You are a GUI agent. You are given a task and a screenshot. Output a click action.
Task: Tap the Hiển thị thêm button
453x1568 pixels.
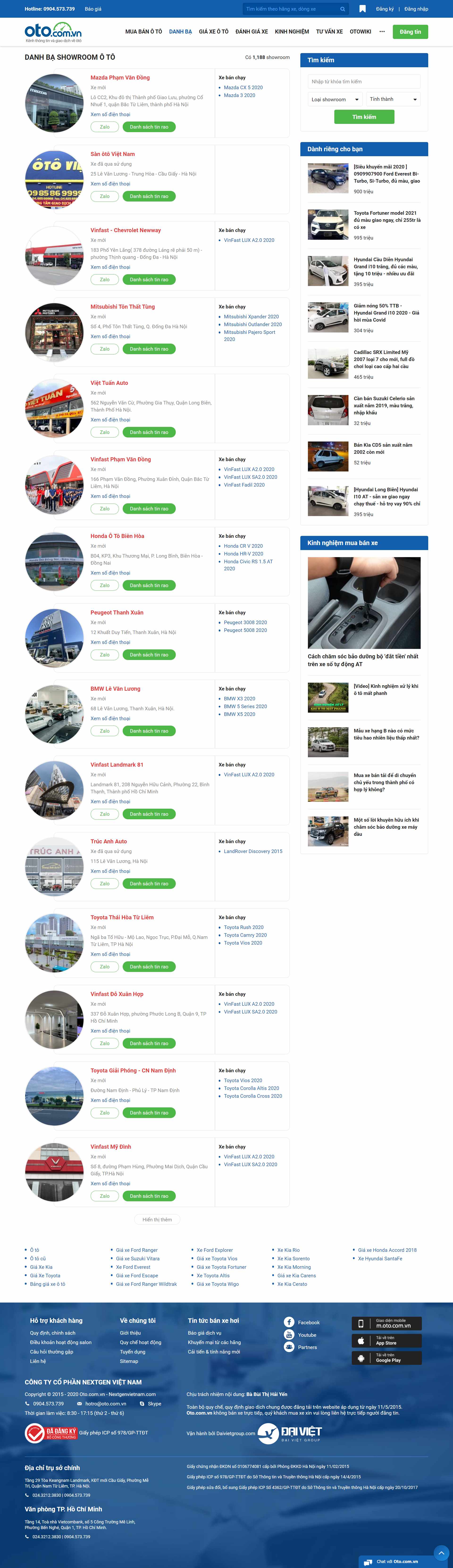(x=157, y=1219)
